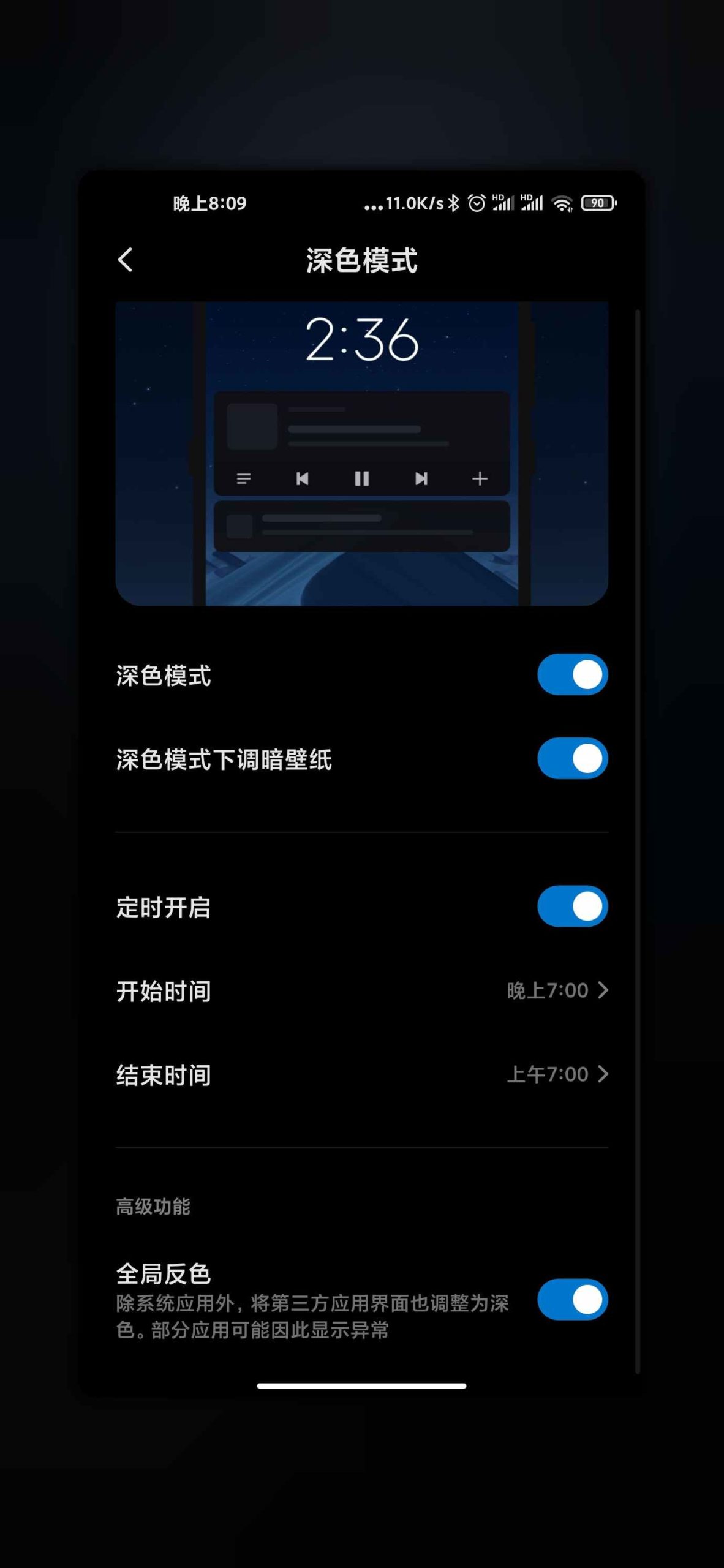Toggle the 定时开启 switch

point(572,907)
